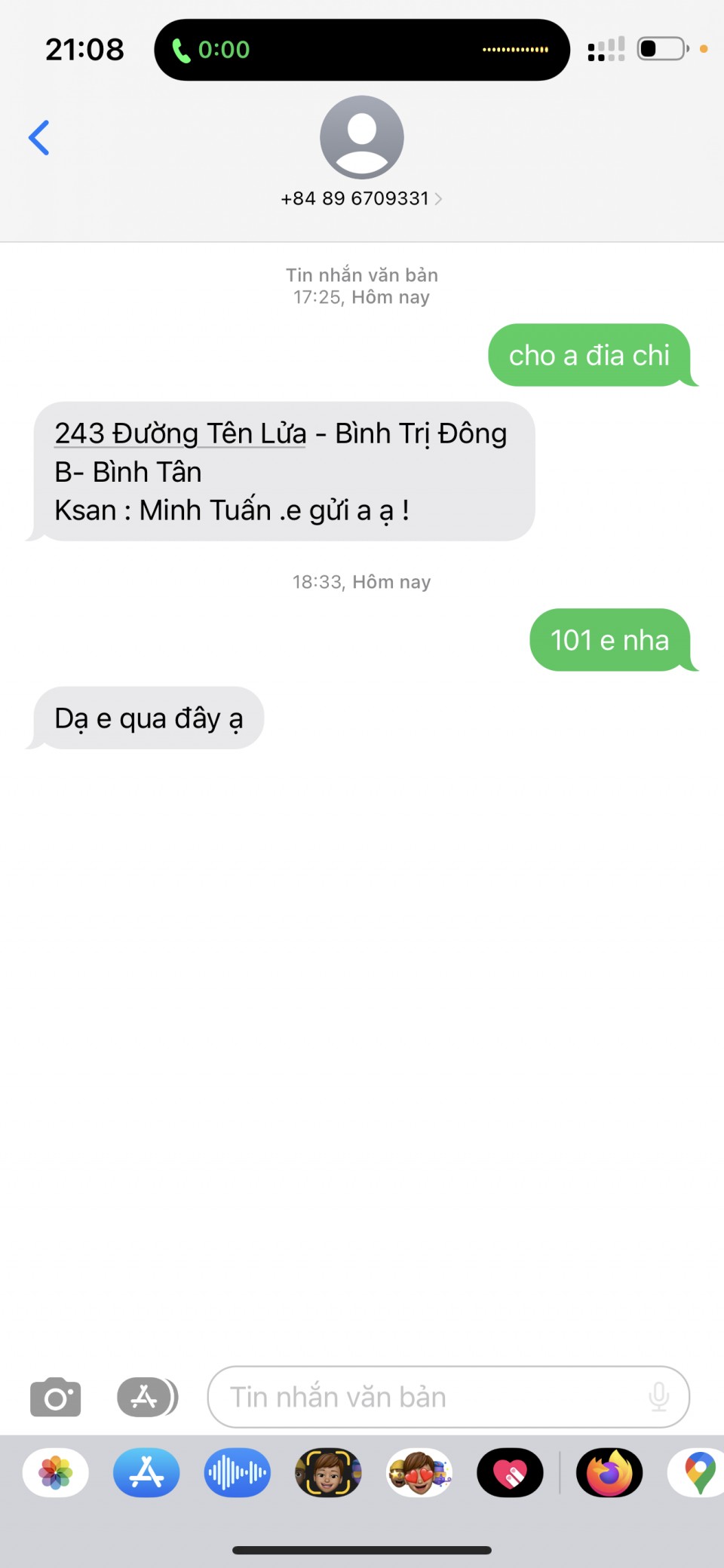
Task: Open the underlined address 243 Đường Tên Lửa
Action: tap(180, 434)
